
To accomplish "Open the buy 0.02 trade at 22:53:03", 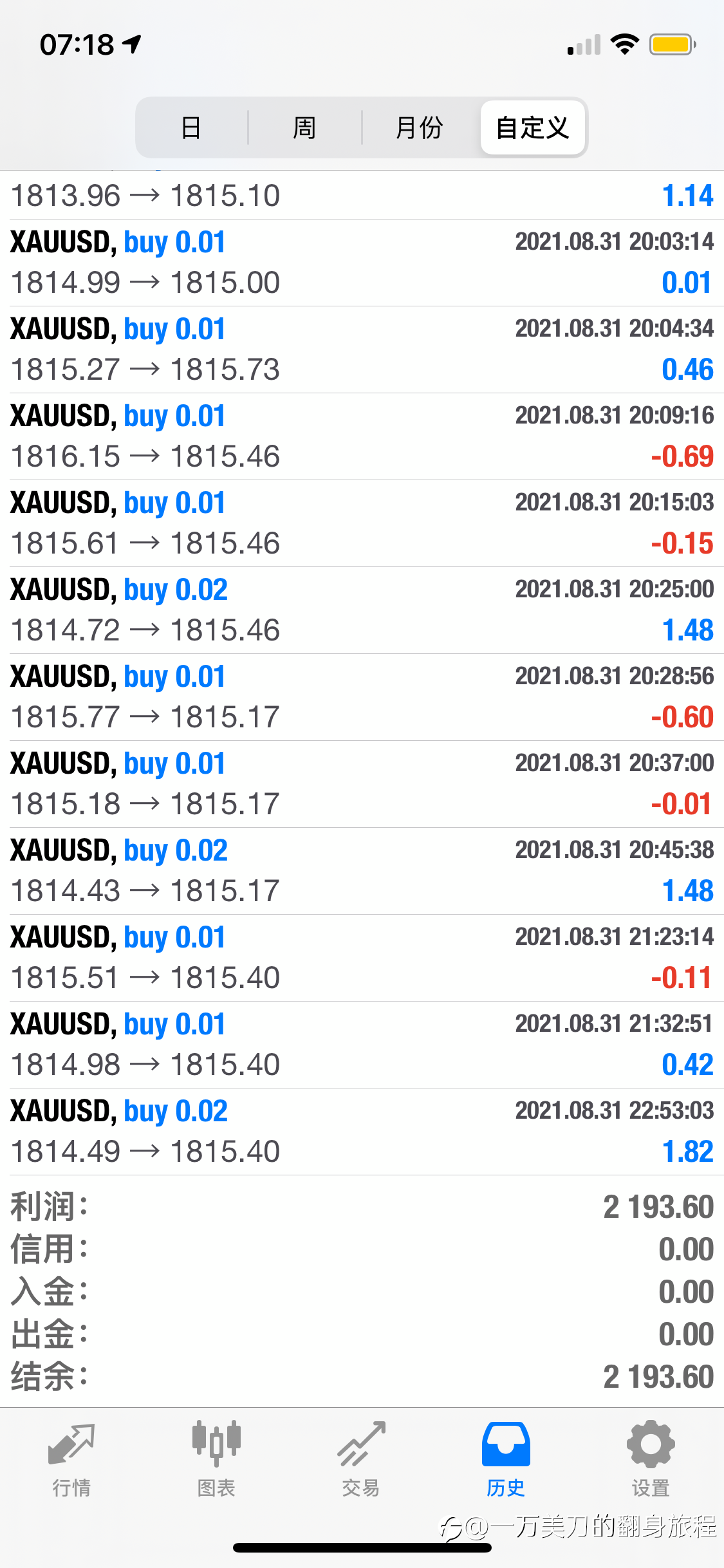I will 362,1132.
